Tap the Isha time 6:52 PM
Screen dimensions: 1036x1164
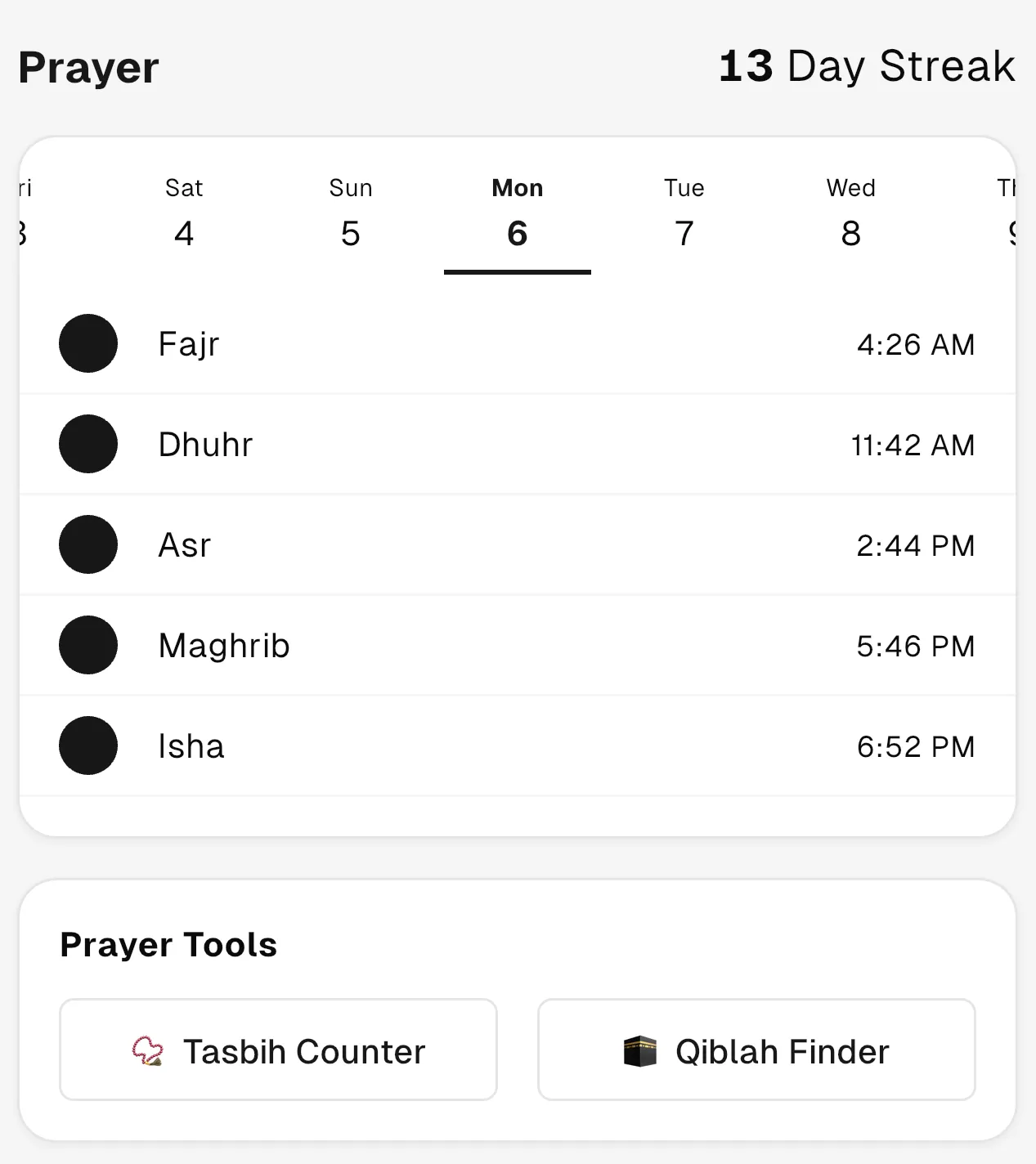tap(915, 745)
